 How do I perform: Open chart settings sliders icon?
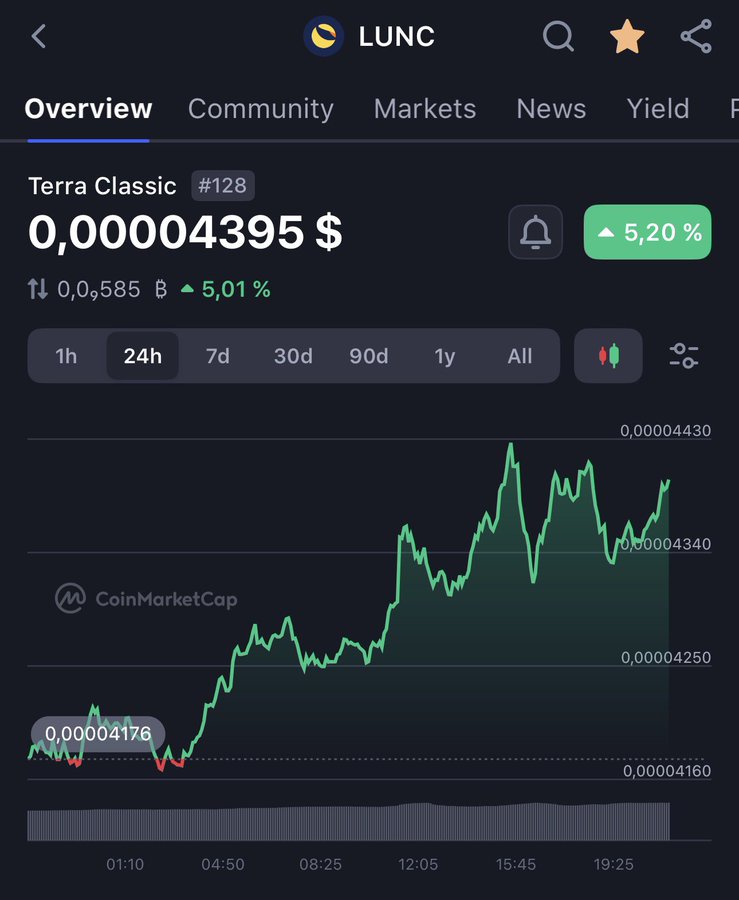tap(684, 356)
